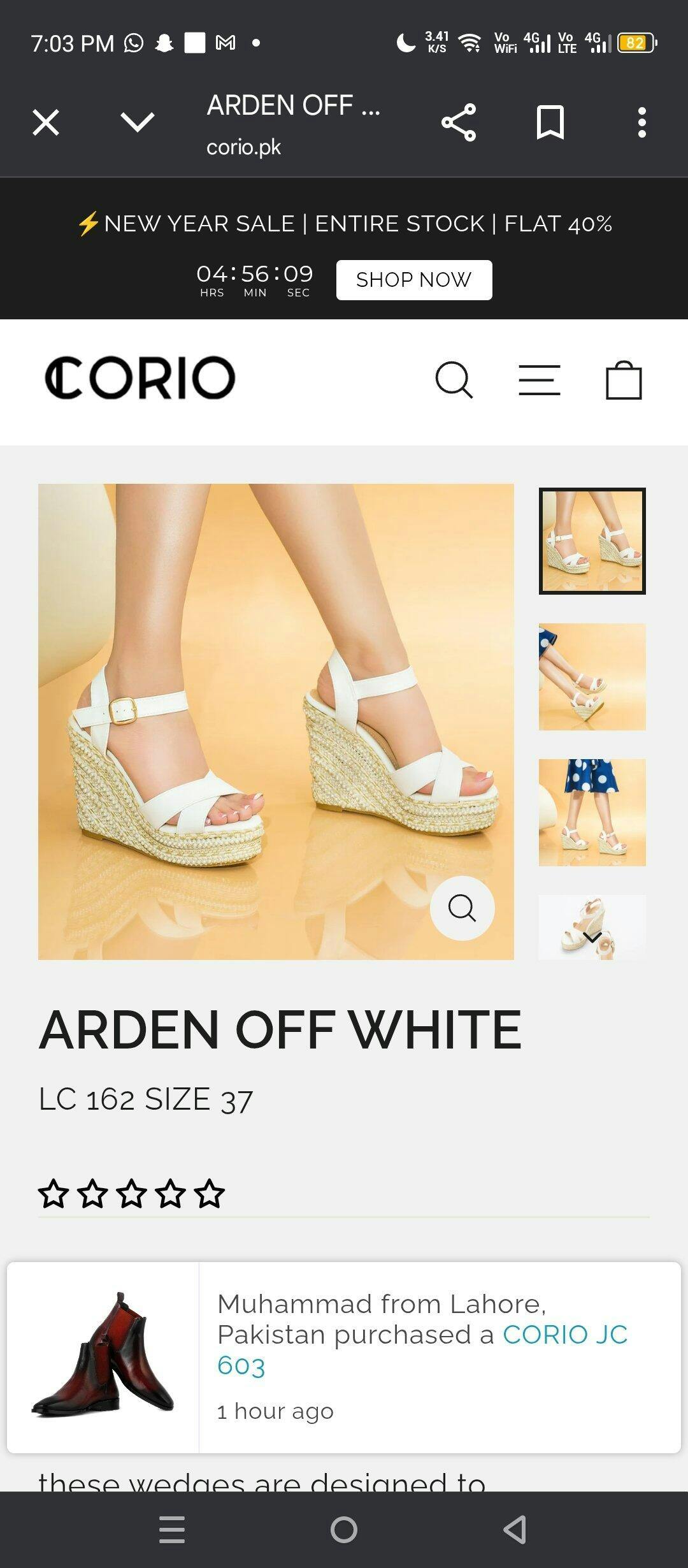Zoom into the main product image

click(462, 908)
